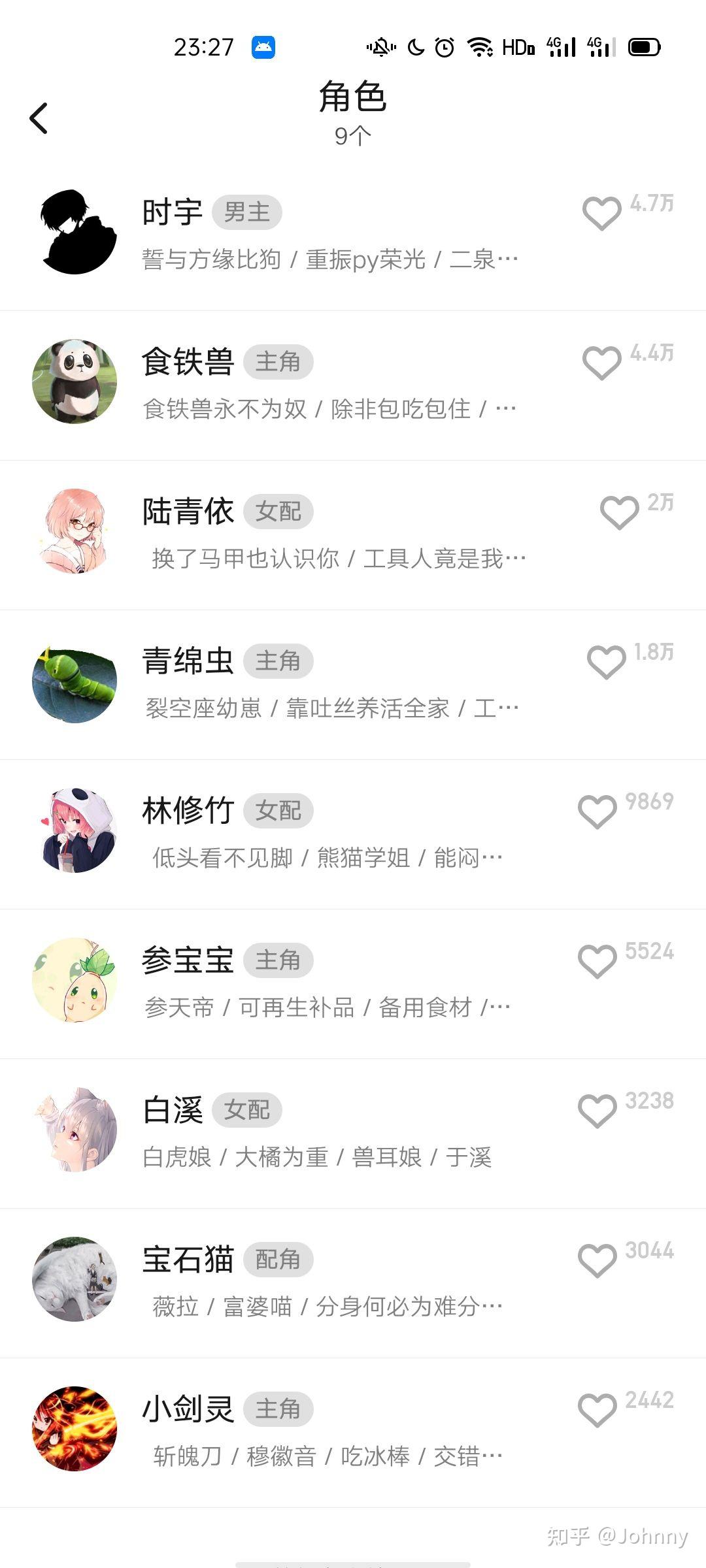Give 宝石猫 a heart

[x=597, y=1260]
